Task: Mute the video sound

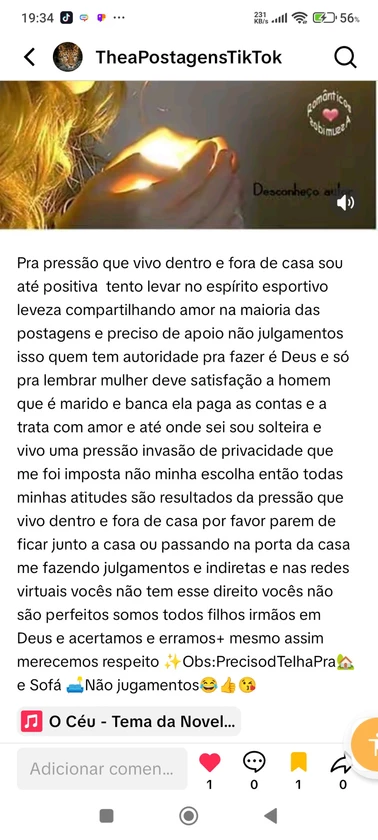Action: [345, 202]
